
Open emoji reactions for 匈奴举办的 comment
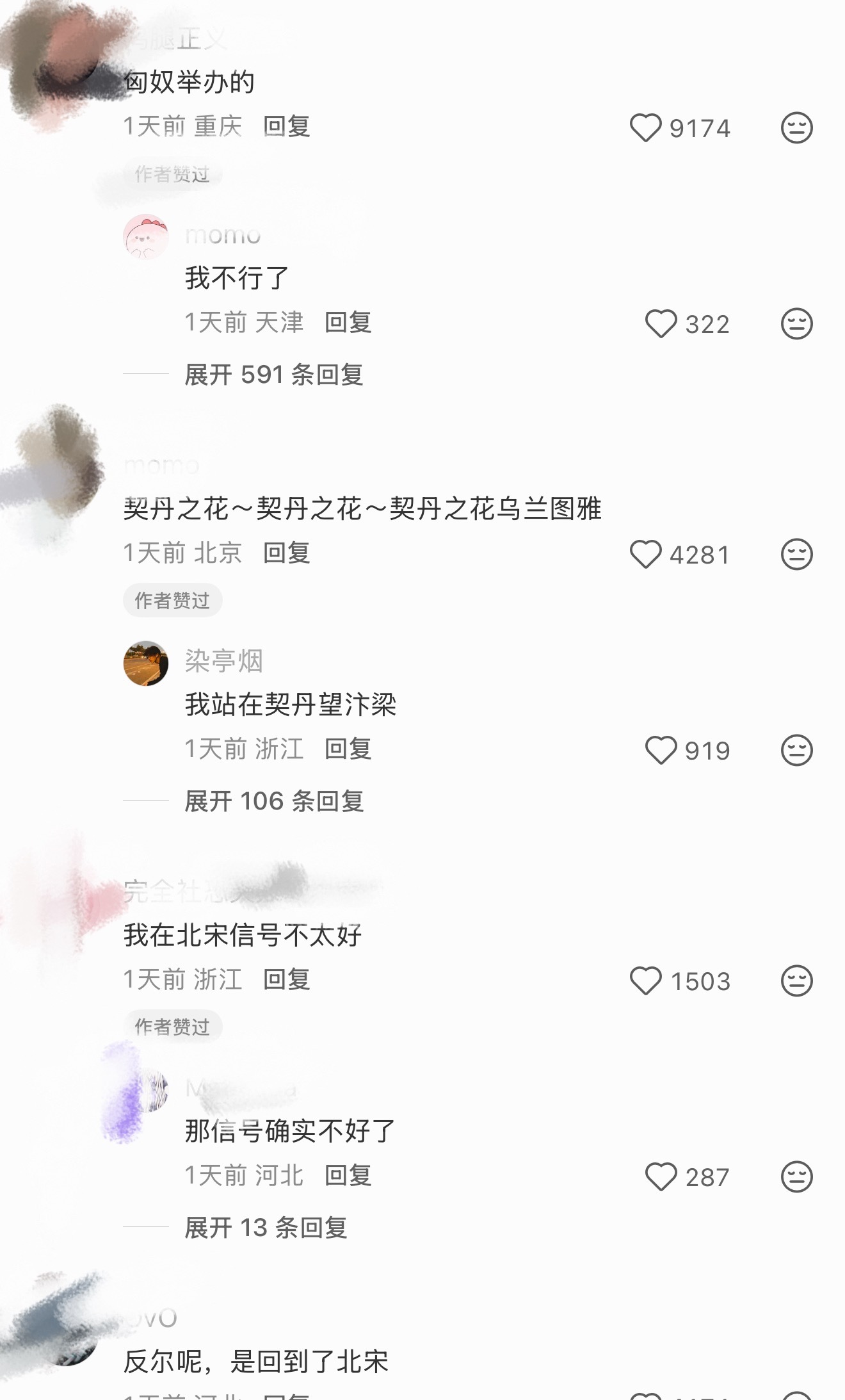pyautogui.click(x=798, y=128)
